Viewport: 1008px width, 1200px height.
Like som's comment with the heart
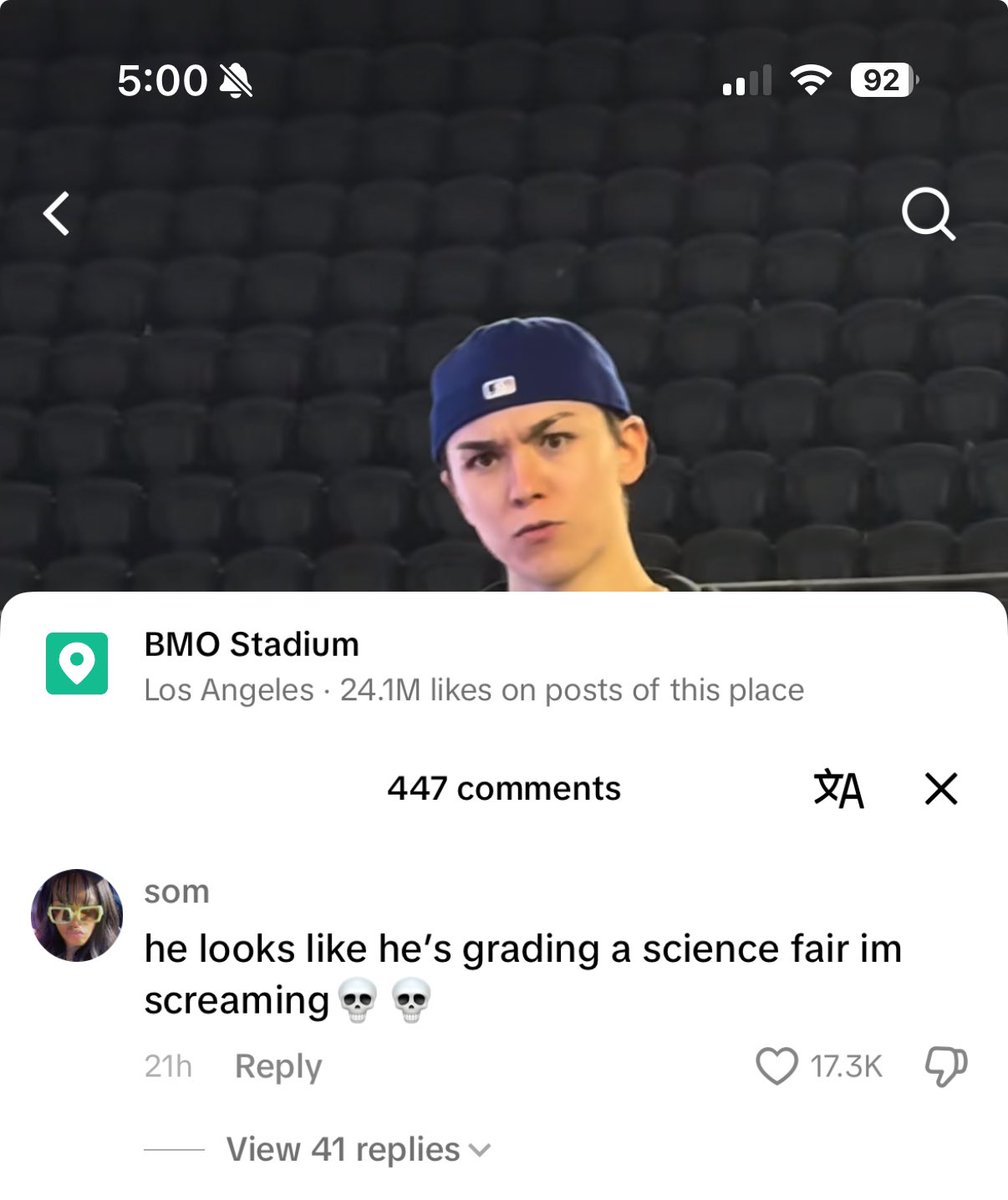tap(777, 1066)
